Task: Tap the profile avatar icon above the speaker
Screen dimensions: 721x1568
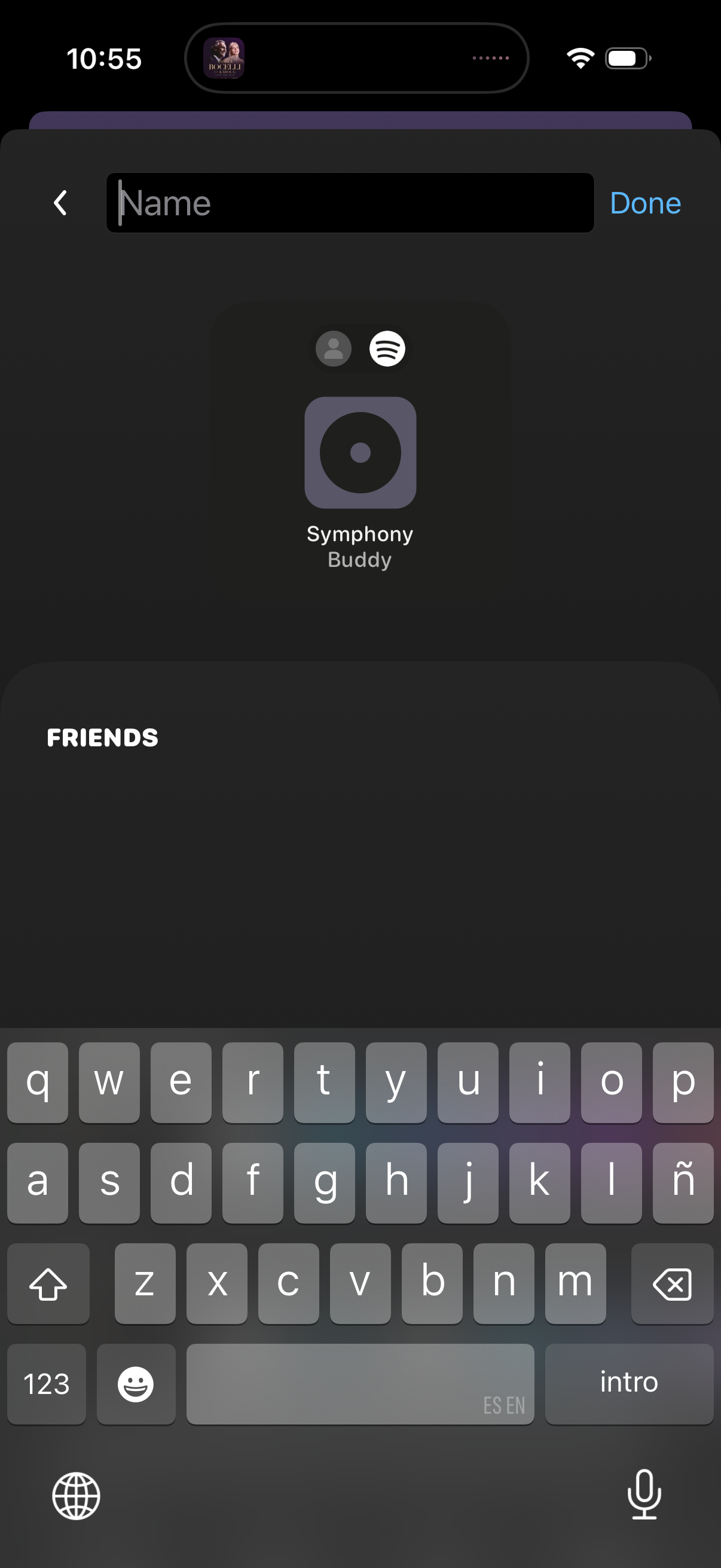Action: coord(334,349)
